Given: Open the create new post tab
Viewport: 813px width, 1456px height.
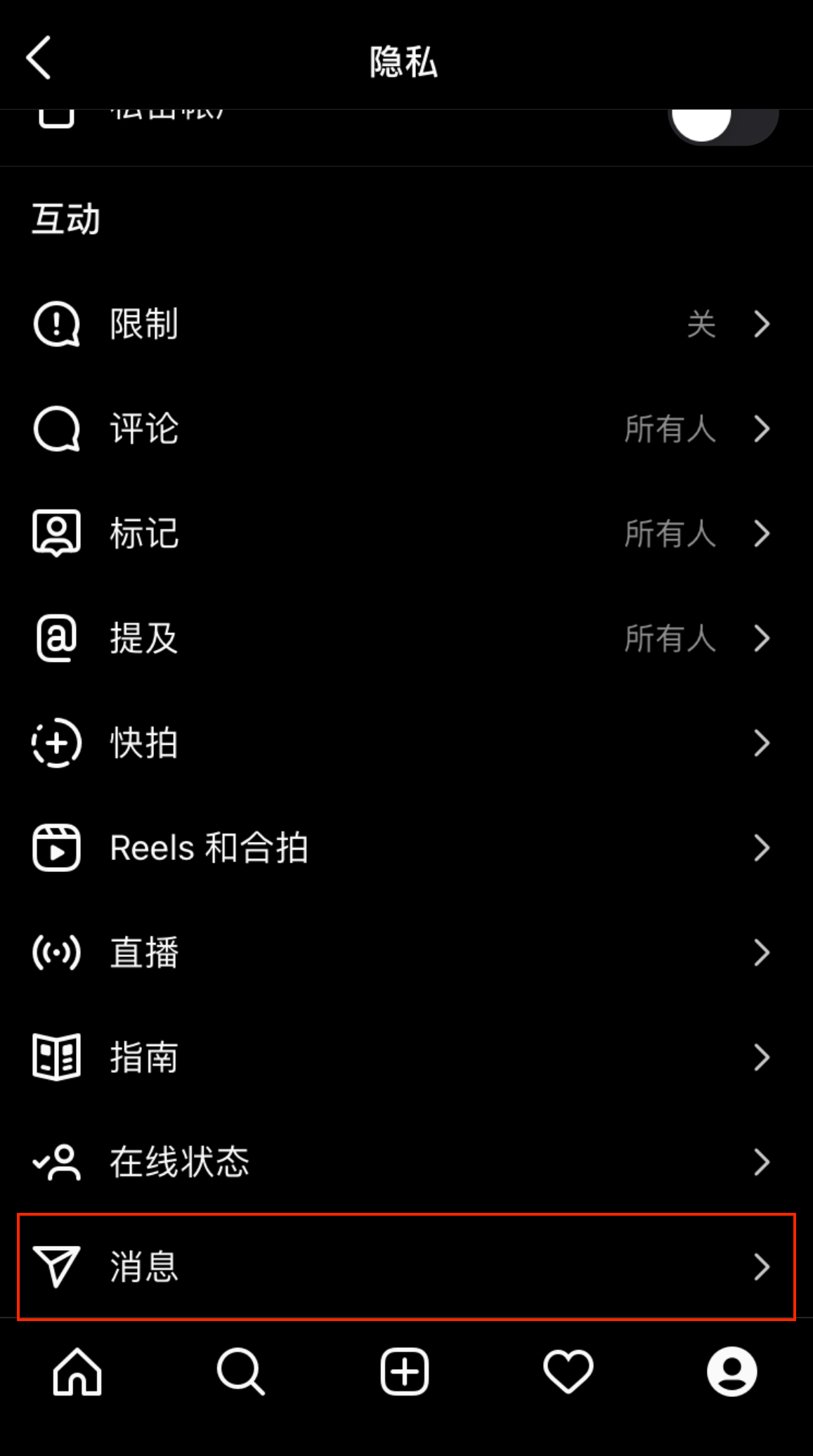Looking at the screenshot, I should pos(405,1371).
